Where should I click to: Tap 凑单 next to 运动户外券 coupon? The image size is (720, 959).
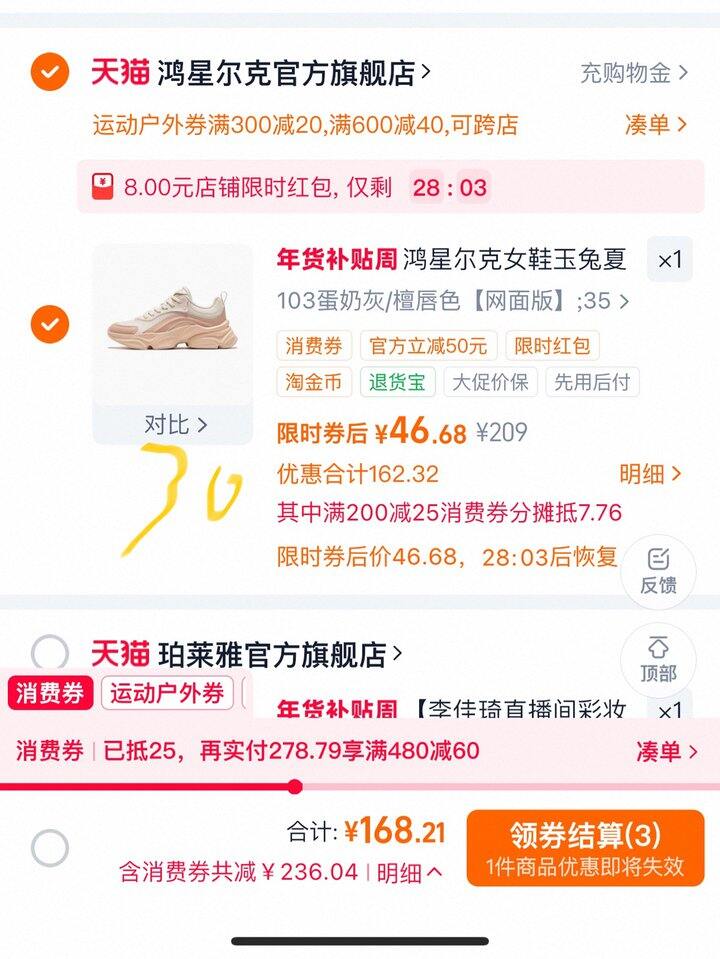coord(655,125)
